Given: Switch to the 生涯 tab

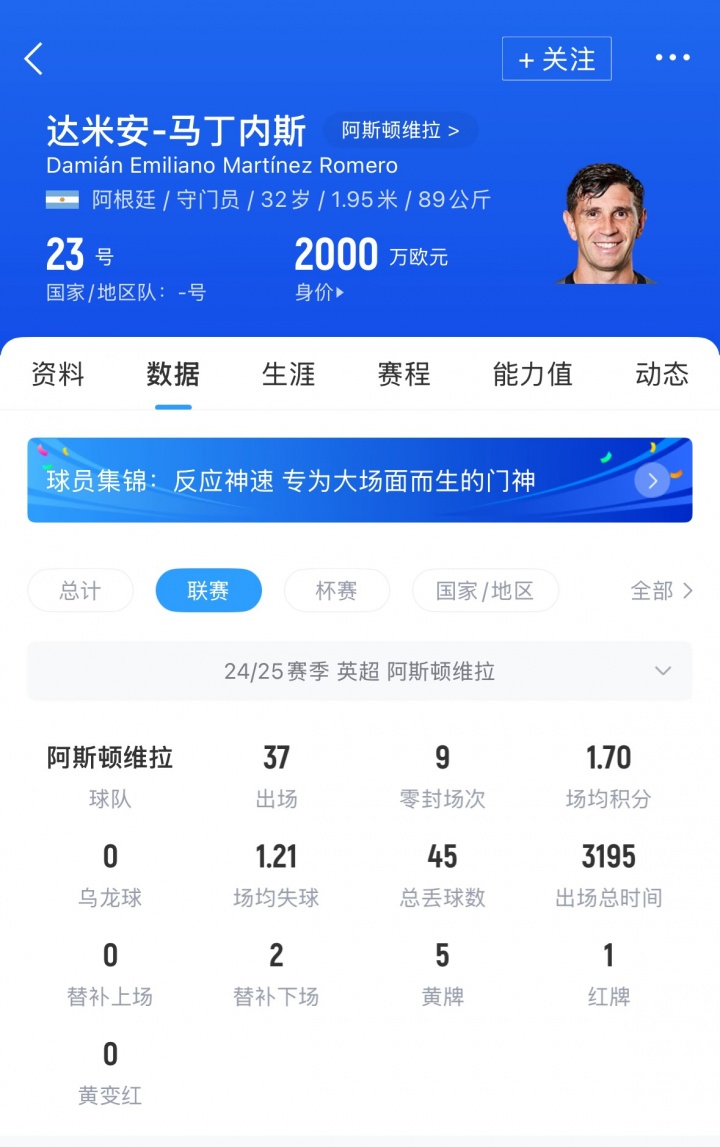Looking at the screenshot, I should coord(289,374).
